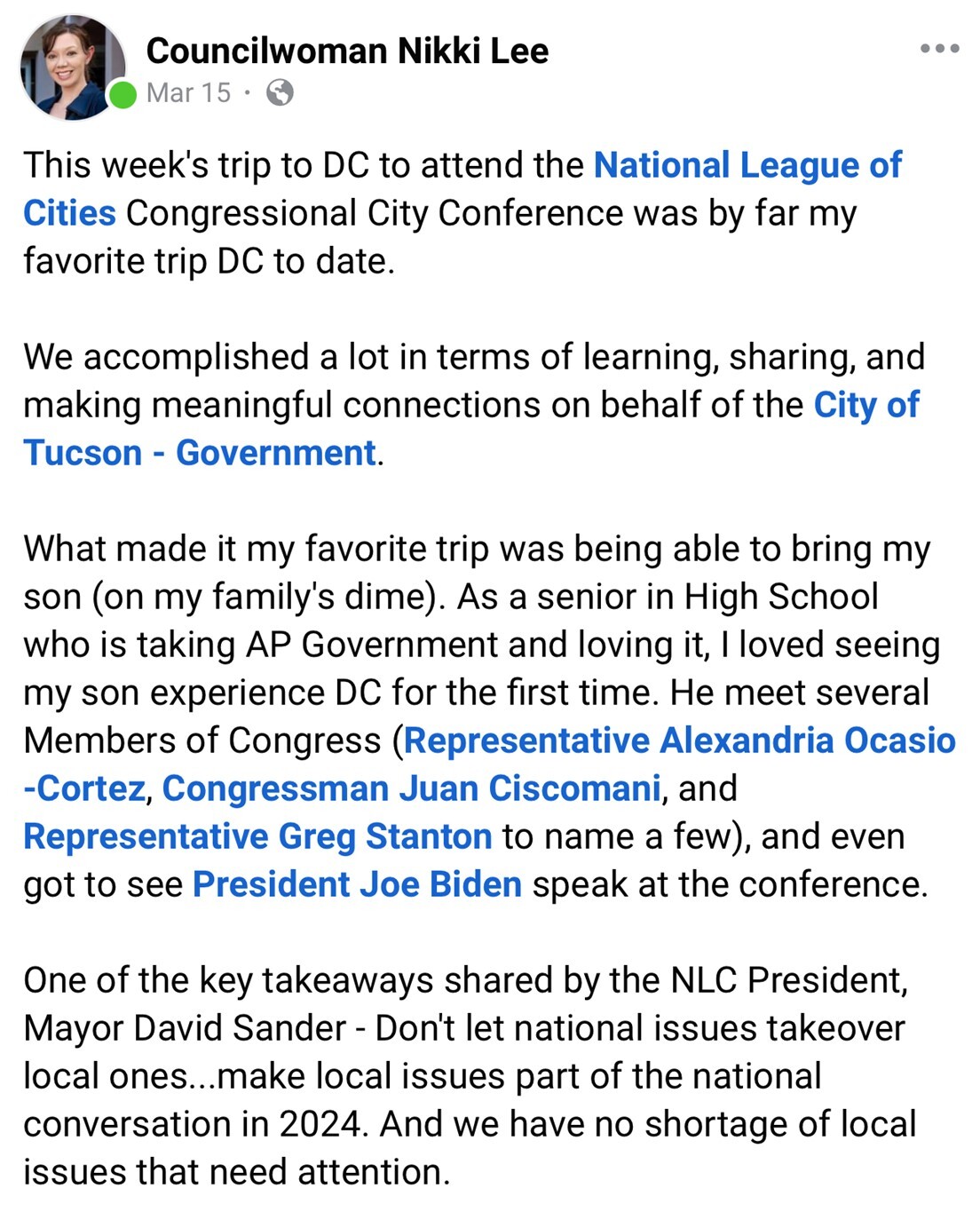Open the post's three-dot options menu
Image resolution: width=980 pixels, height=1220 pixels.
(x=939, y=48)
